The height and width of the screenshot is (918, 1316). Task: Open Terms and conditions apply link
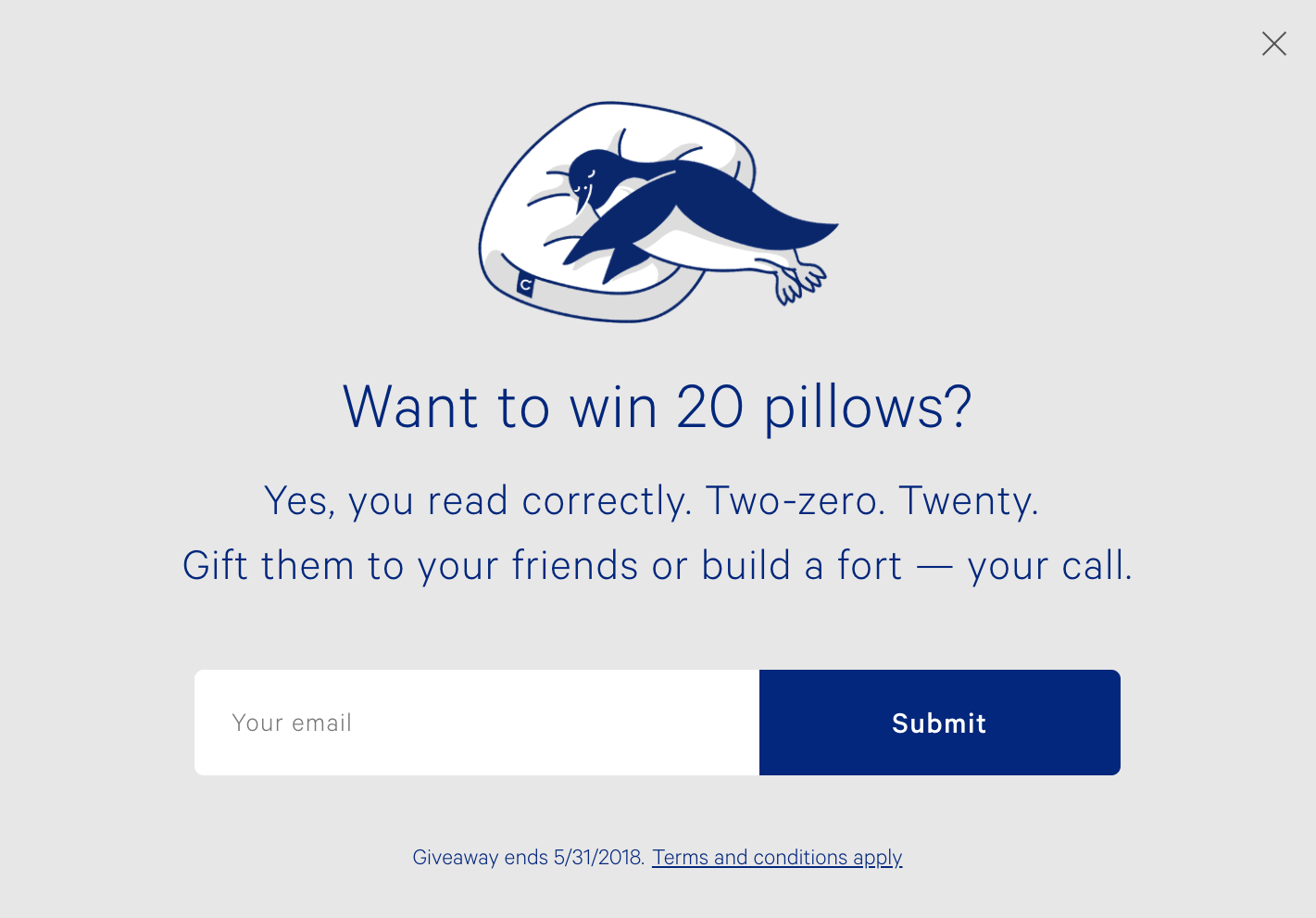(776, 858)
